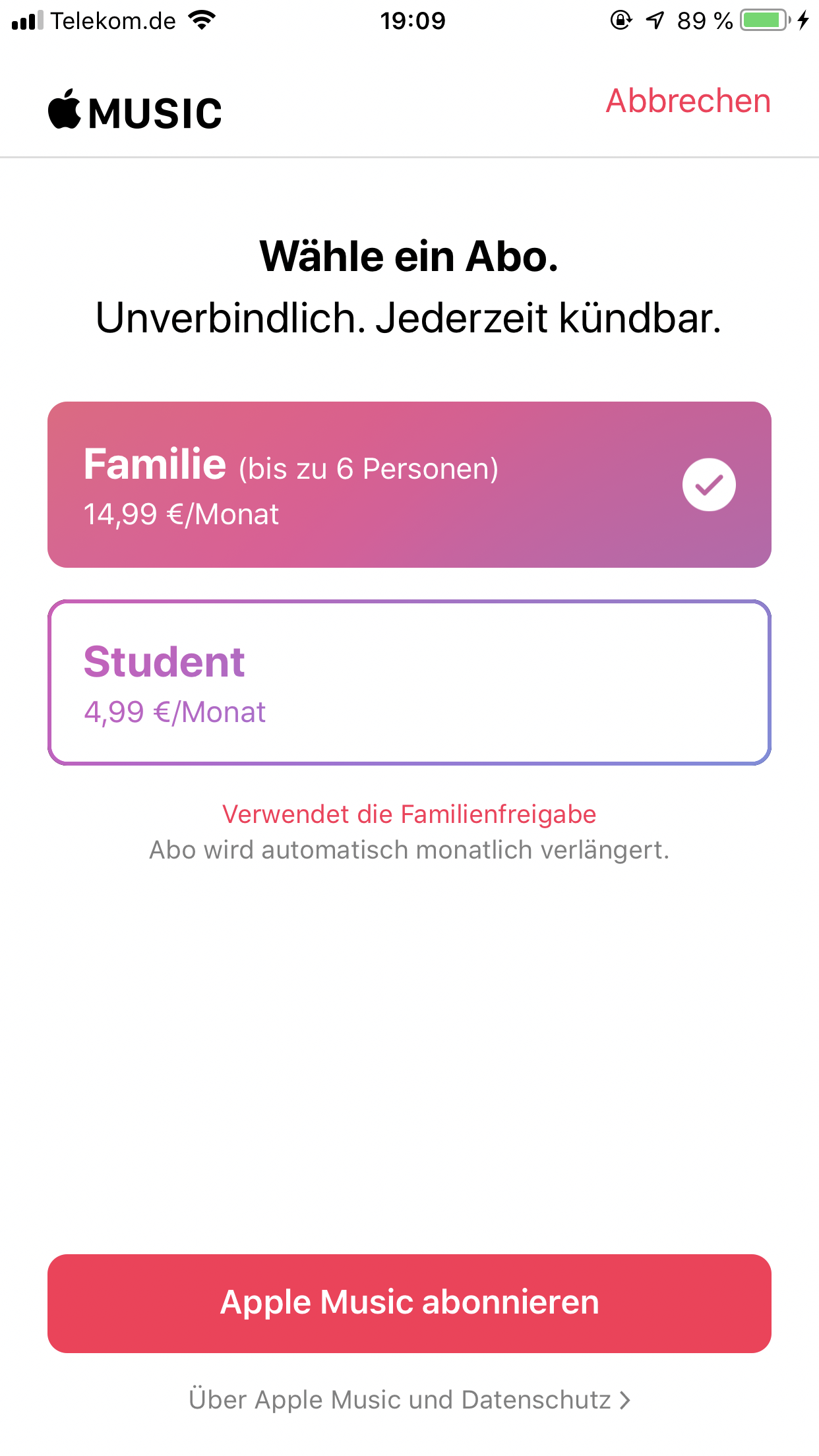Open Über Apple Music und Datenschutz
The height and width of the screenshot is (1456, 819).
pos(409,1399)
